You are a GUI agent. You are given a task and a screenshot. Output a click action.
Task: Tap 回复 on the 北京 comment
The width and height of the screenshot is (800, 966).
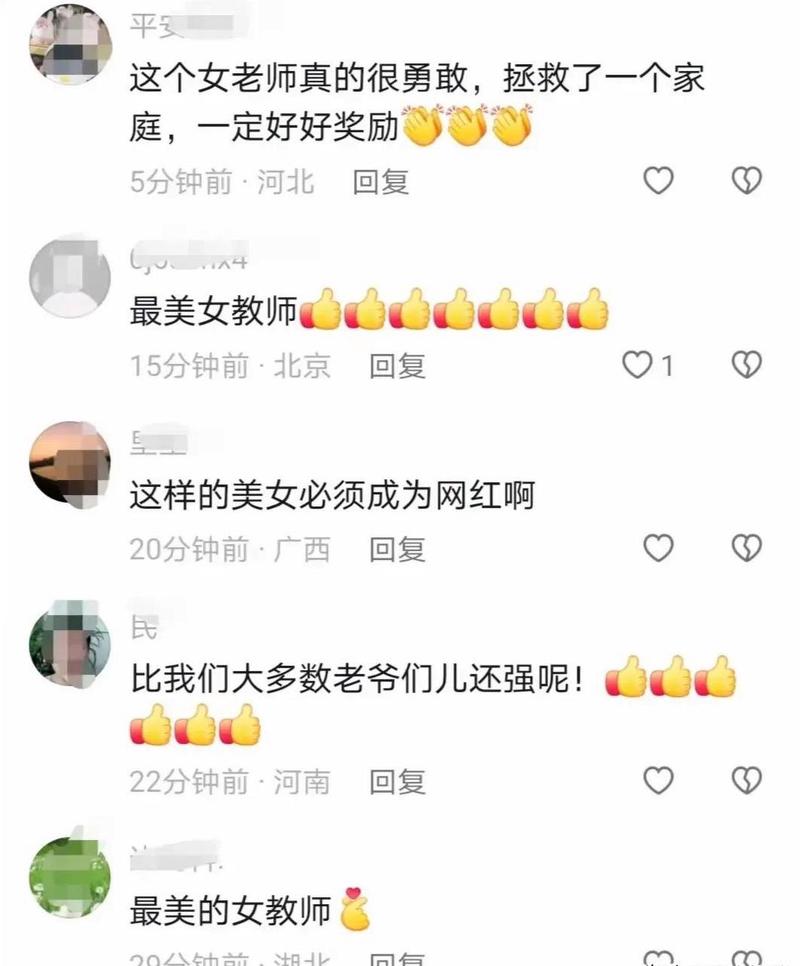[397, 365]
